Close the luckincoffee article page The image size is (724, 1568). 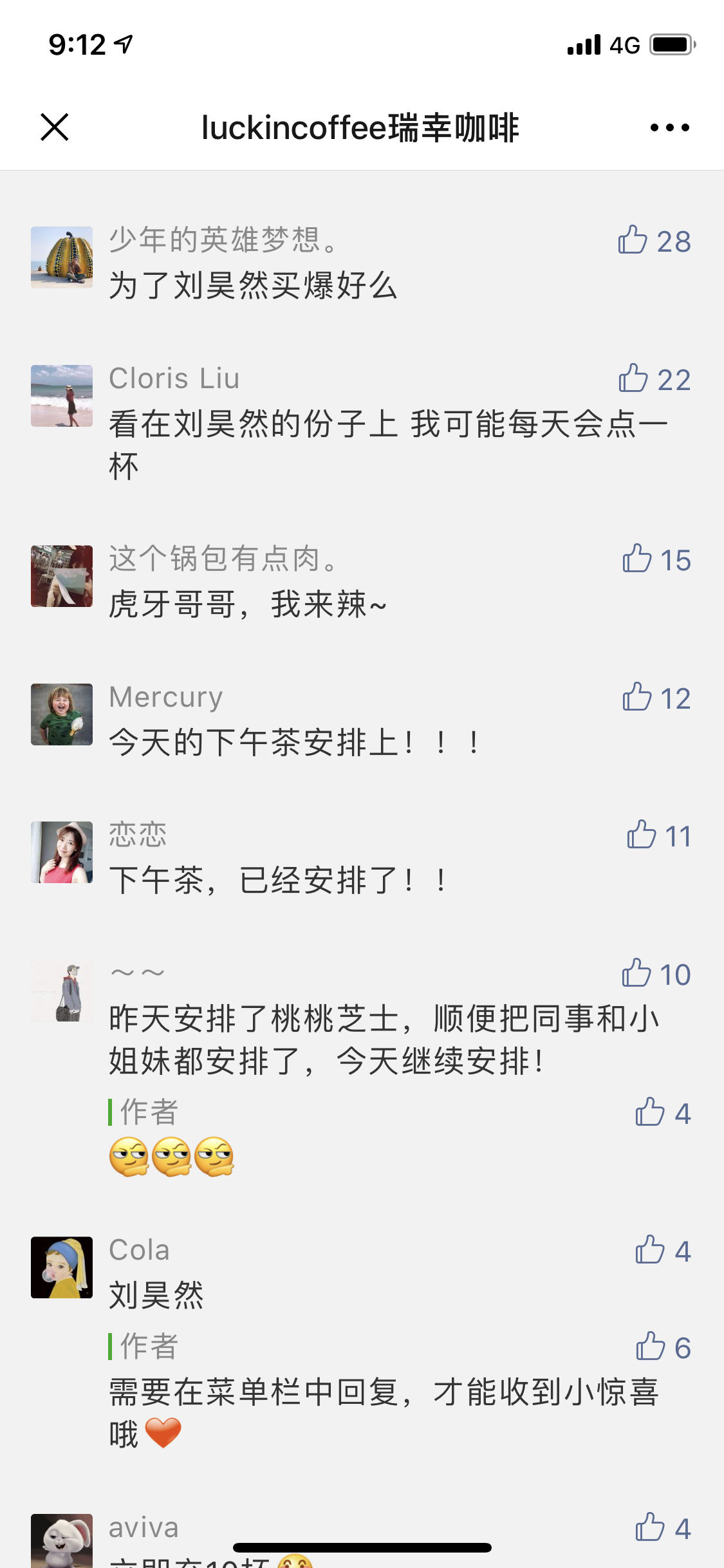point(55,127)
